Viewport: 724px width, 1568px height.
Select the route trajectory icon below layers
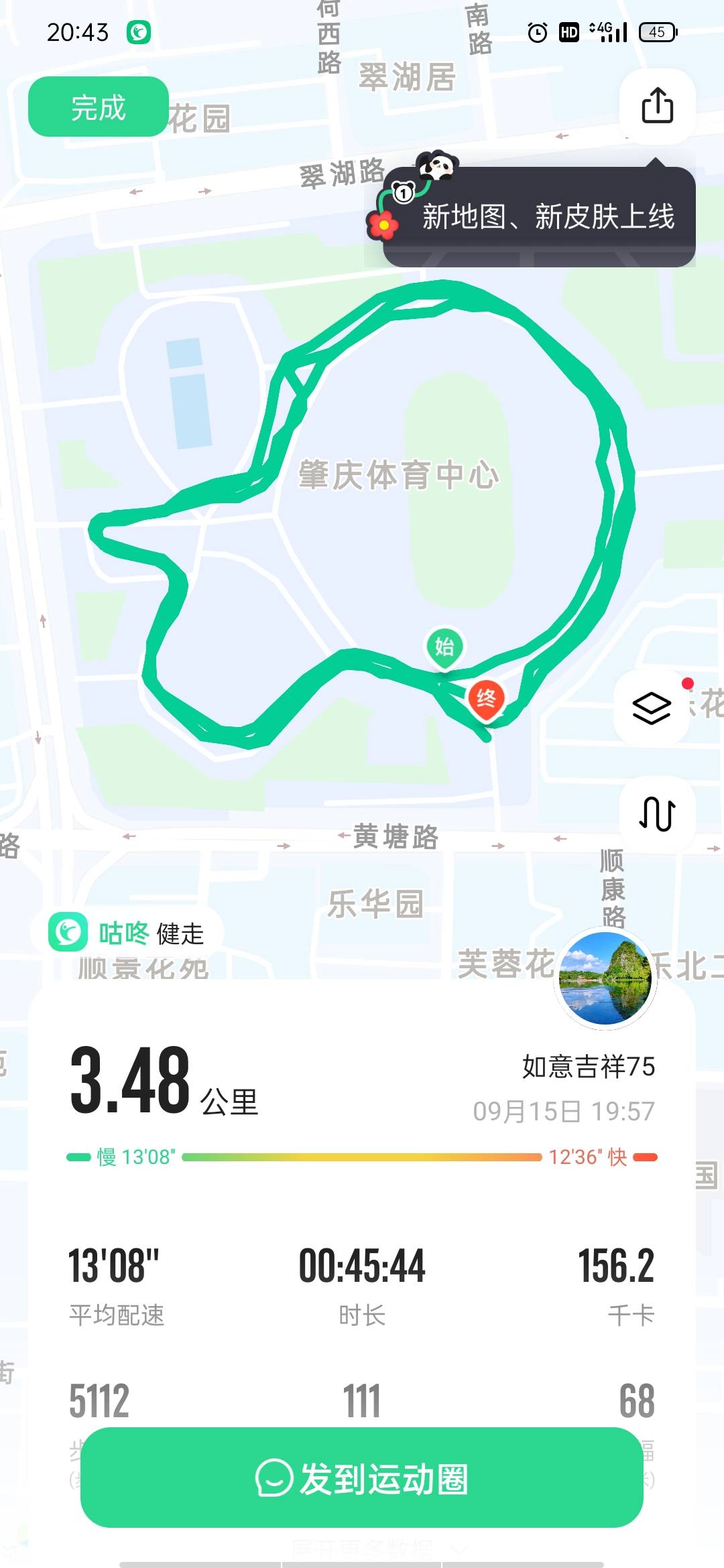click(656, 812)
